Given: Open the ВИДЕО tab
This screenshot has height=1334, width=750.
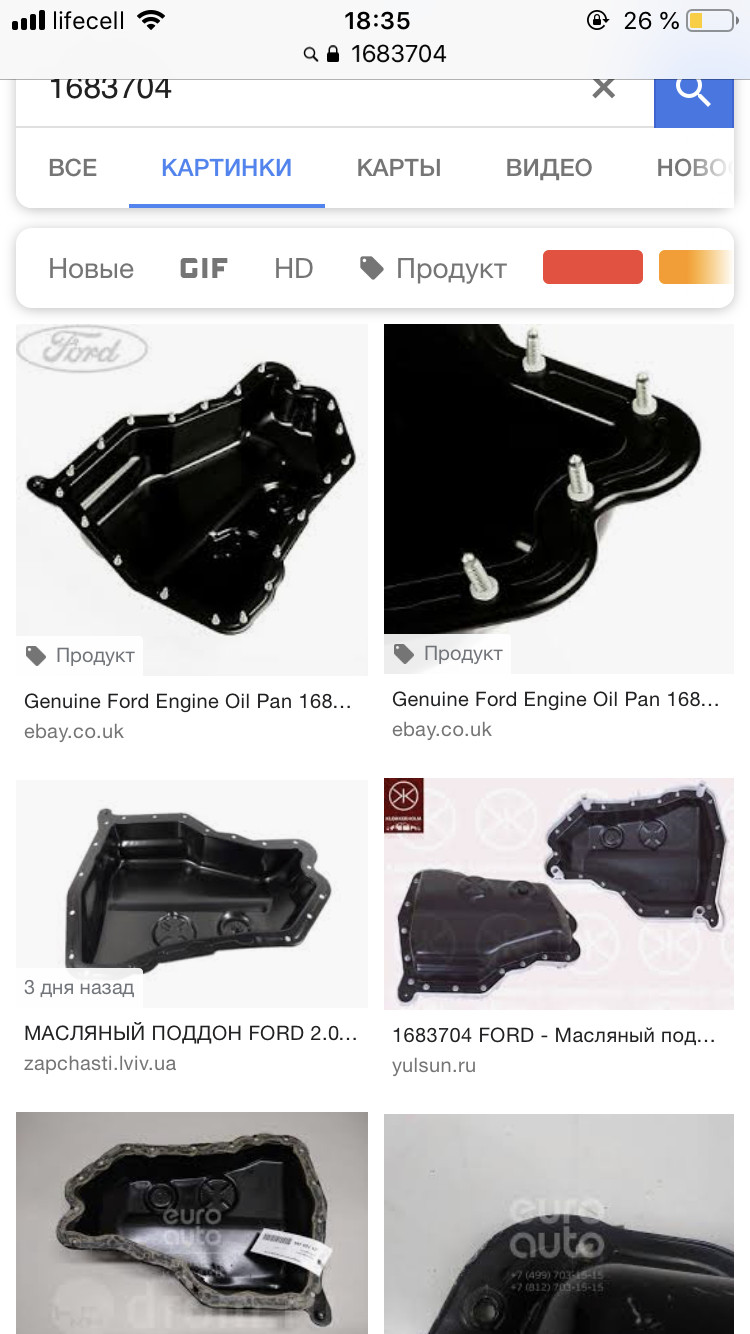Looking at the screenshot, I should tap(549, 168).
